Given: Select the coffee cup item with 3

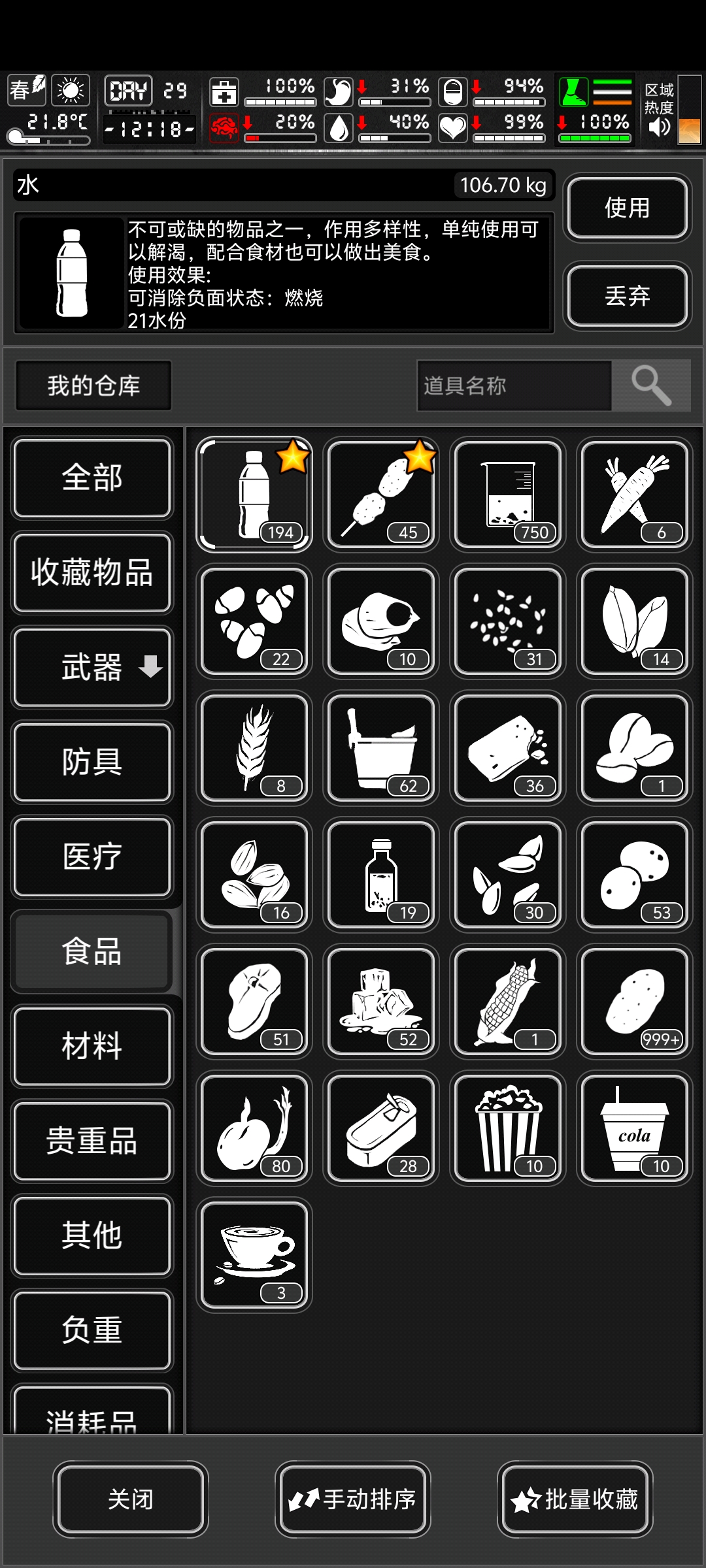Looking at the screenshot, I should (x=254, y=1255).
